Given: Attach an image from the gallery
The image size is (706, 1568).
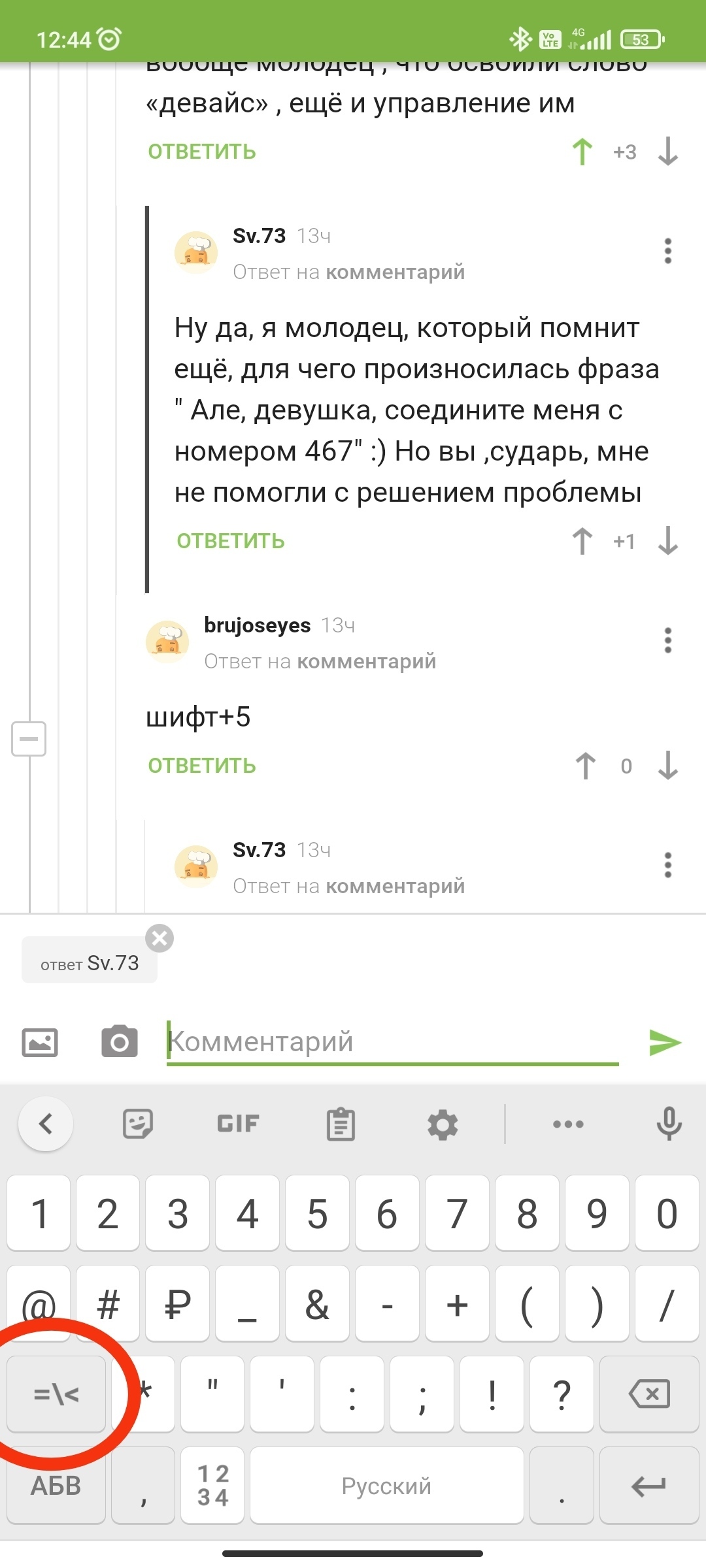Looking at the screenshot, I should tap(40, 1042).
